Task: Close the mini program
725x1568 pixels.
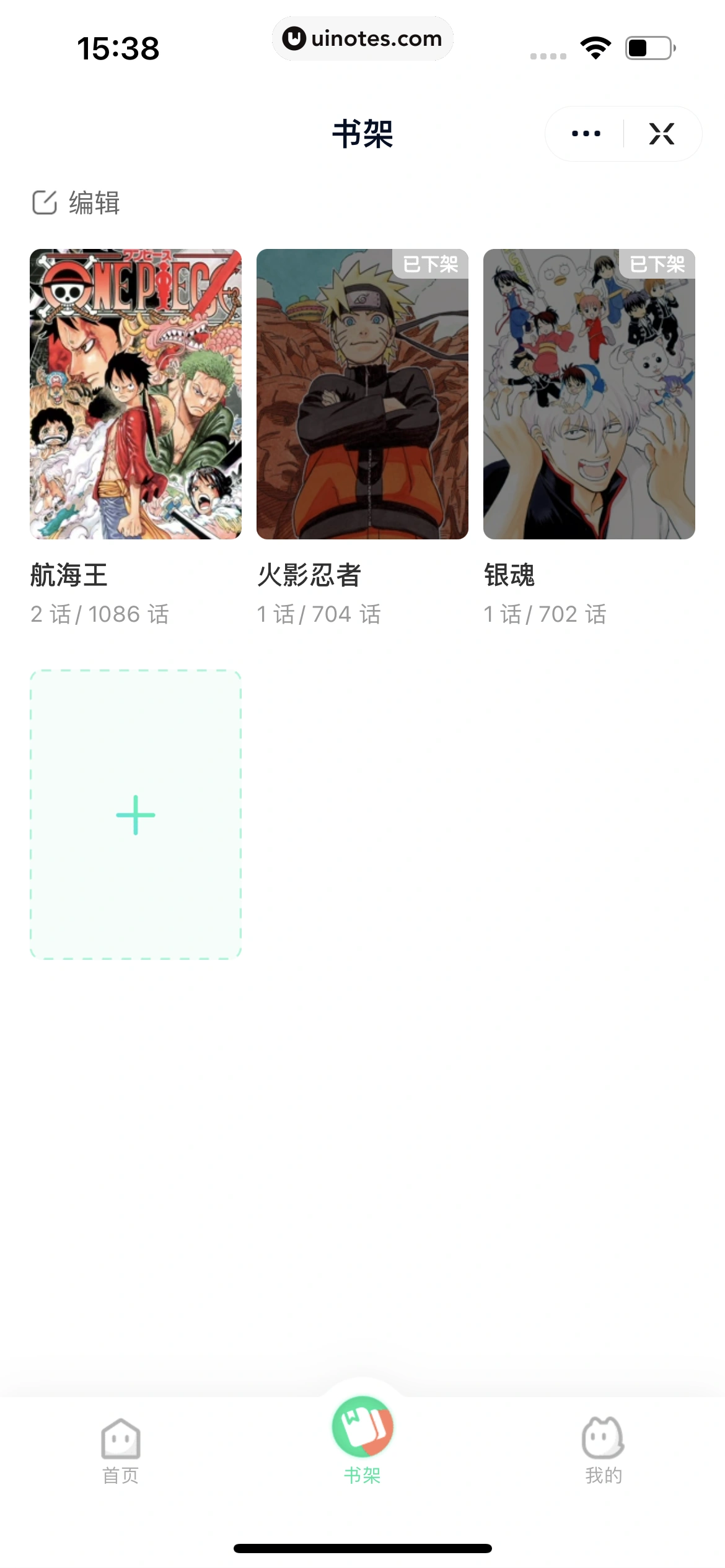Action: 661,134
